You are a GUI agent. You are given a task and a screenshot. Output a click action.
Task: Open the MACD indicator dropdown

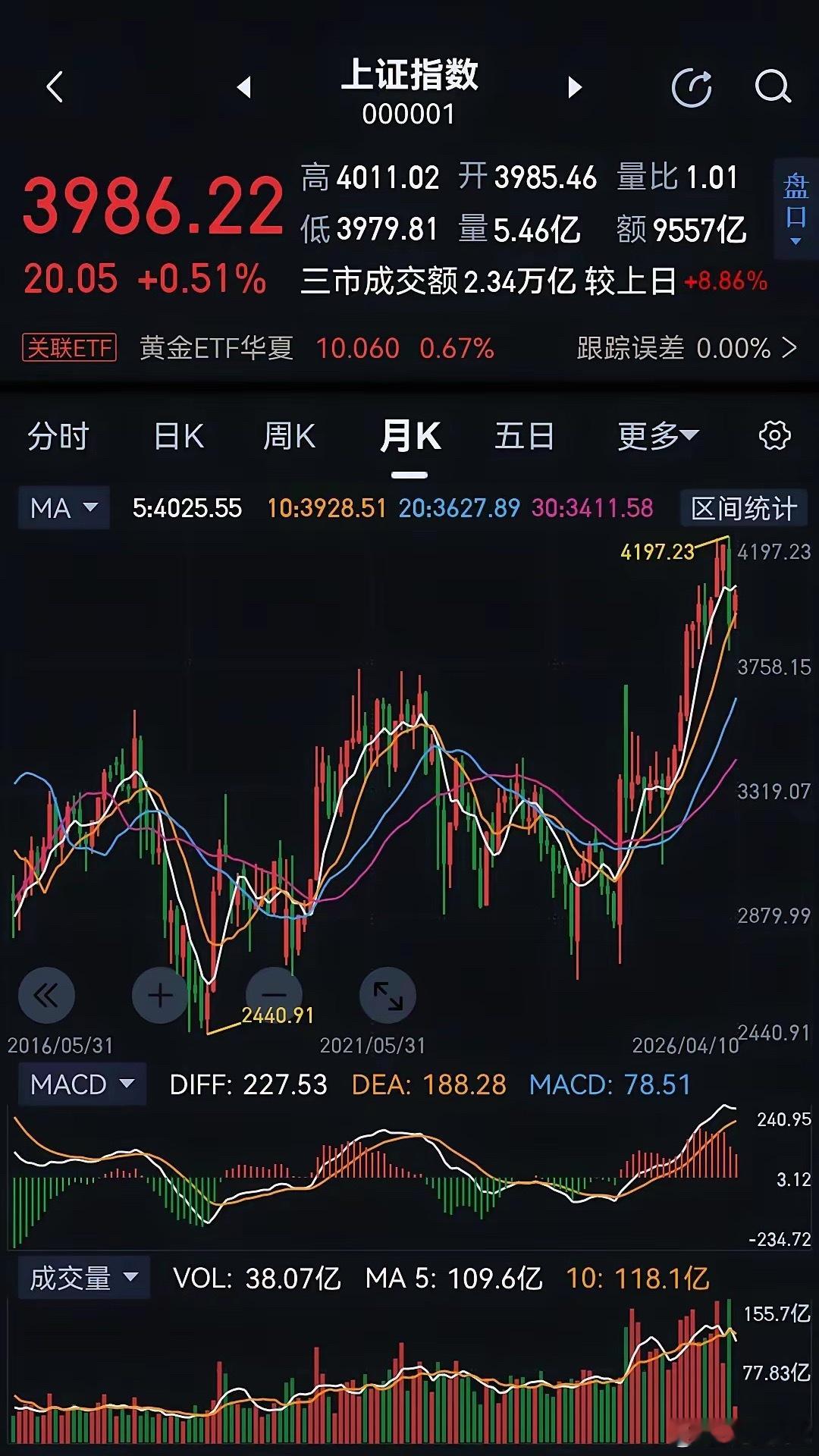(x=81, y=1084)
